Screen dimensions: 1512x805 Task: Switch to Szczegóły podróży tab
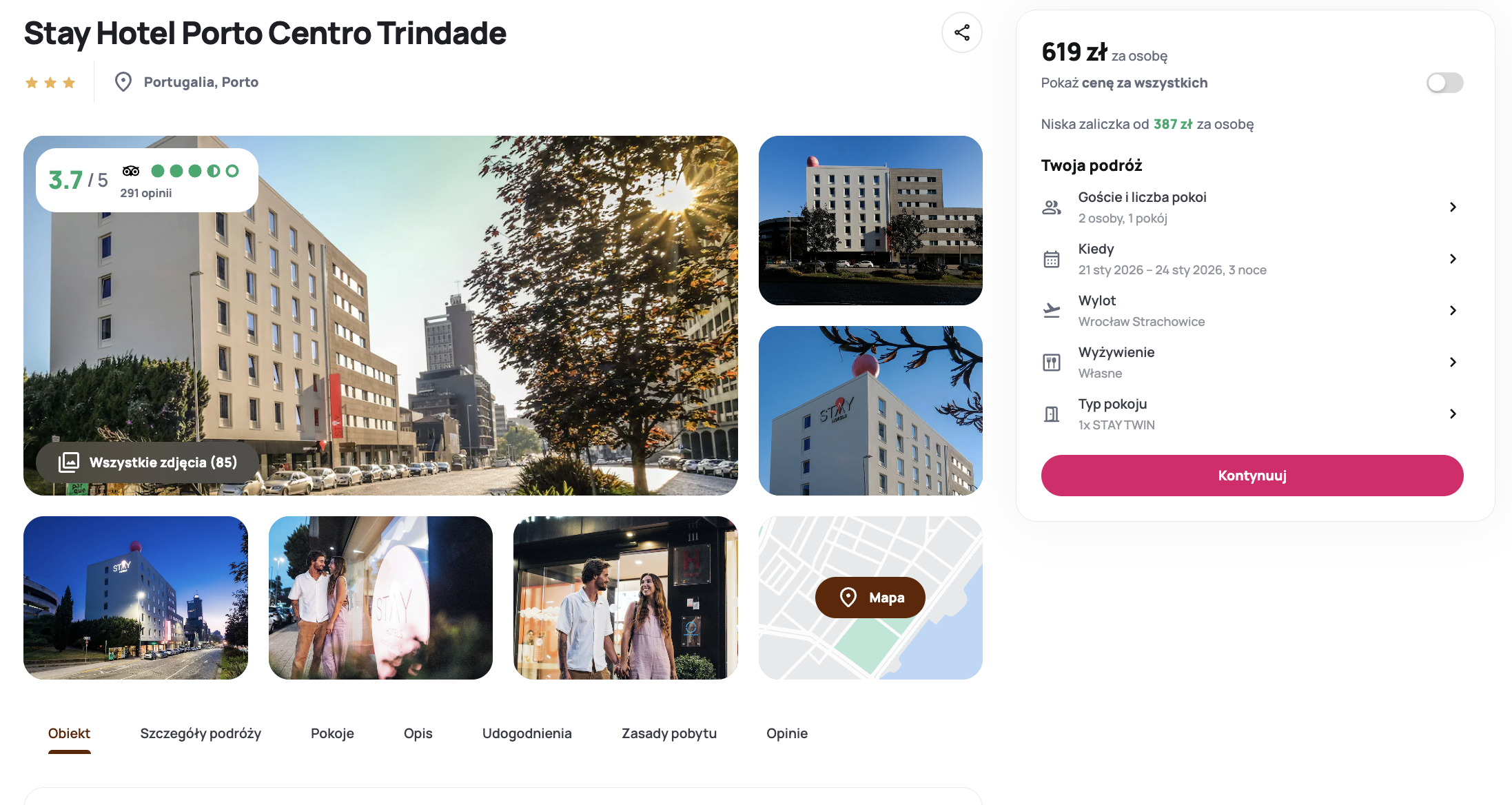coord(201,733)
